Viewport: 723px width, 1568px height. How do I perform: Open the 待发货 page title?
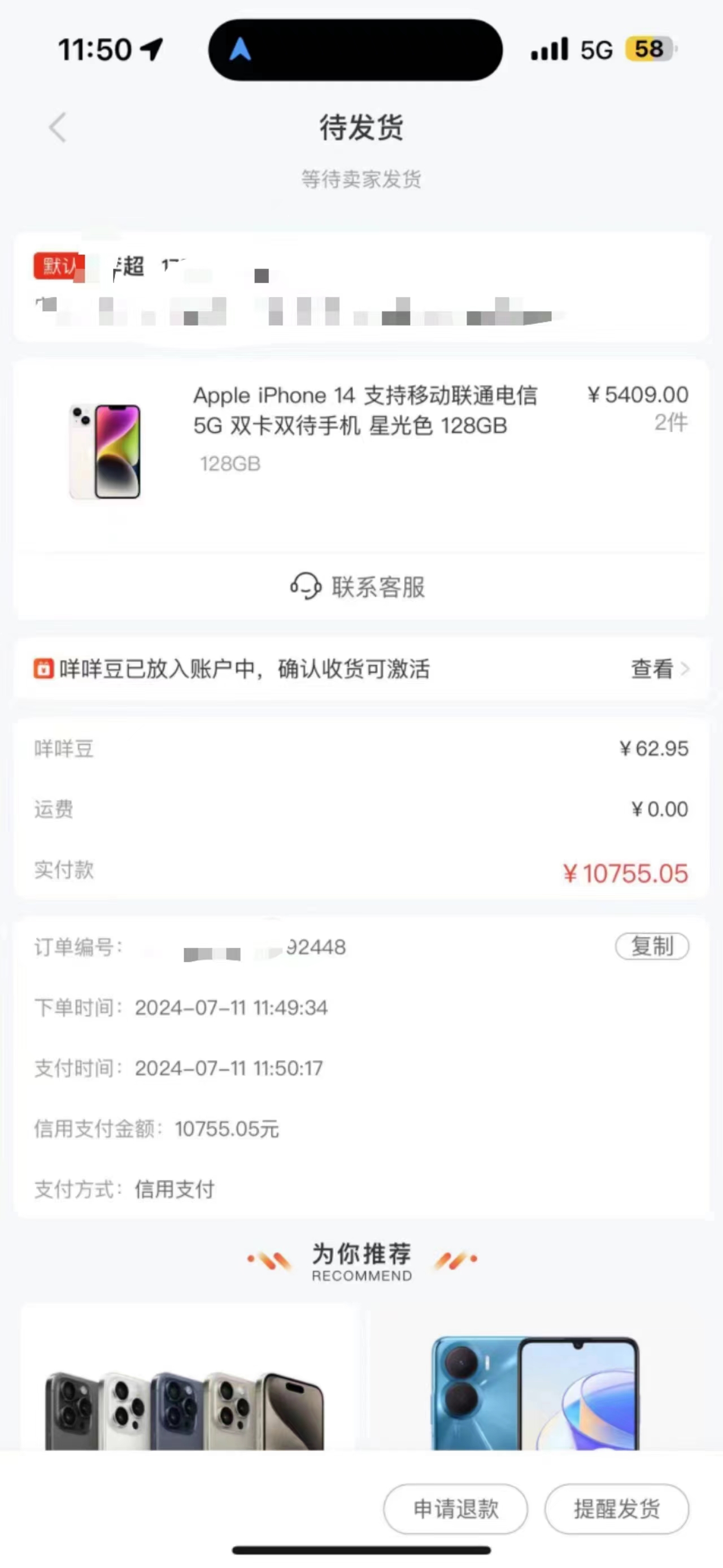pos(361,128)
